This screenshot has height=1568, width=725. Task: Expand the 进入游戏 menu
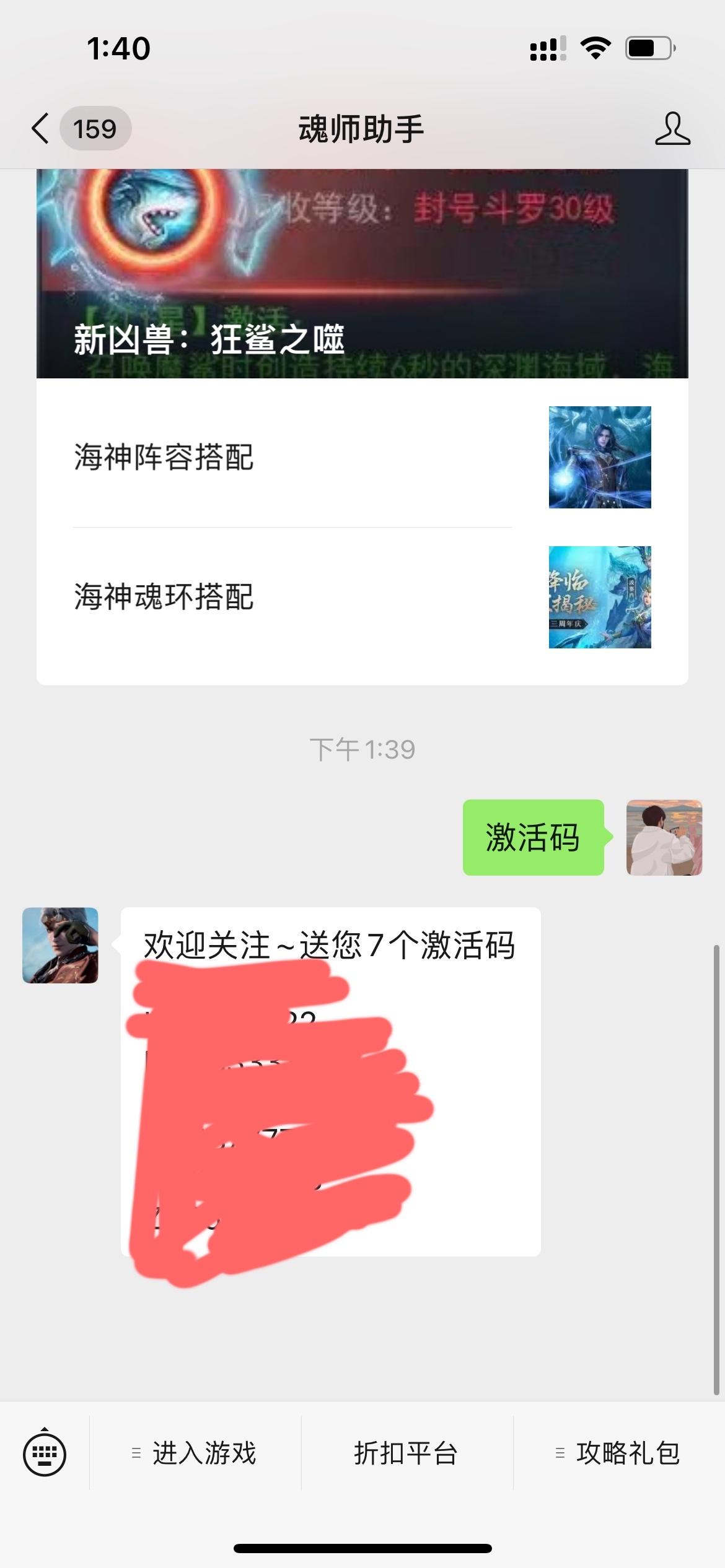coord(195,1453)
